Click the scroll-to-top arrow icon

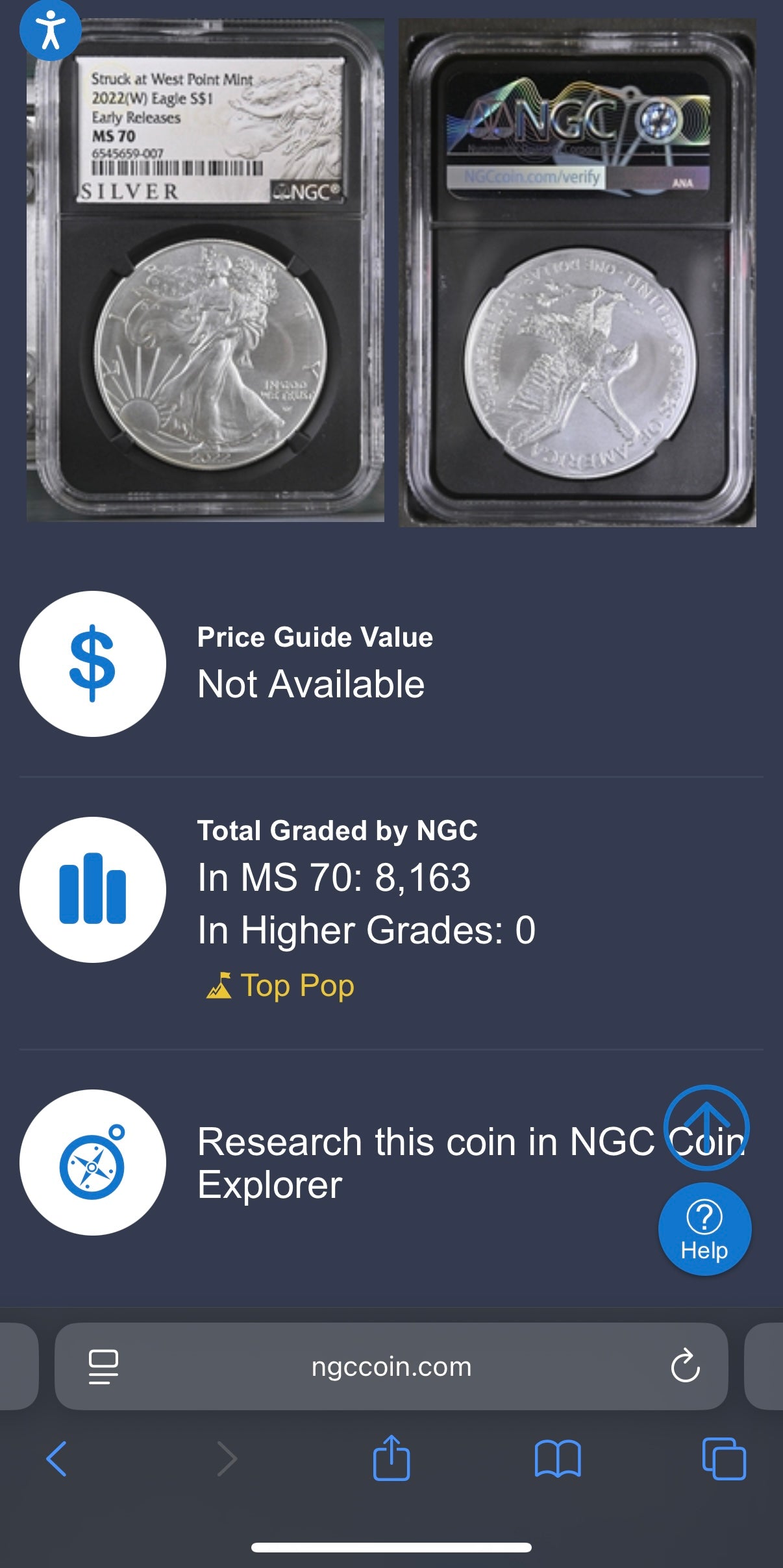click(x=706, y=1131)
